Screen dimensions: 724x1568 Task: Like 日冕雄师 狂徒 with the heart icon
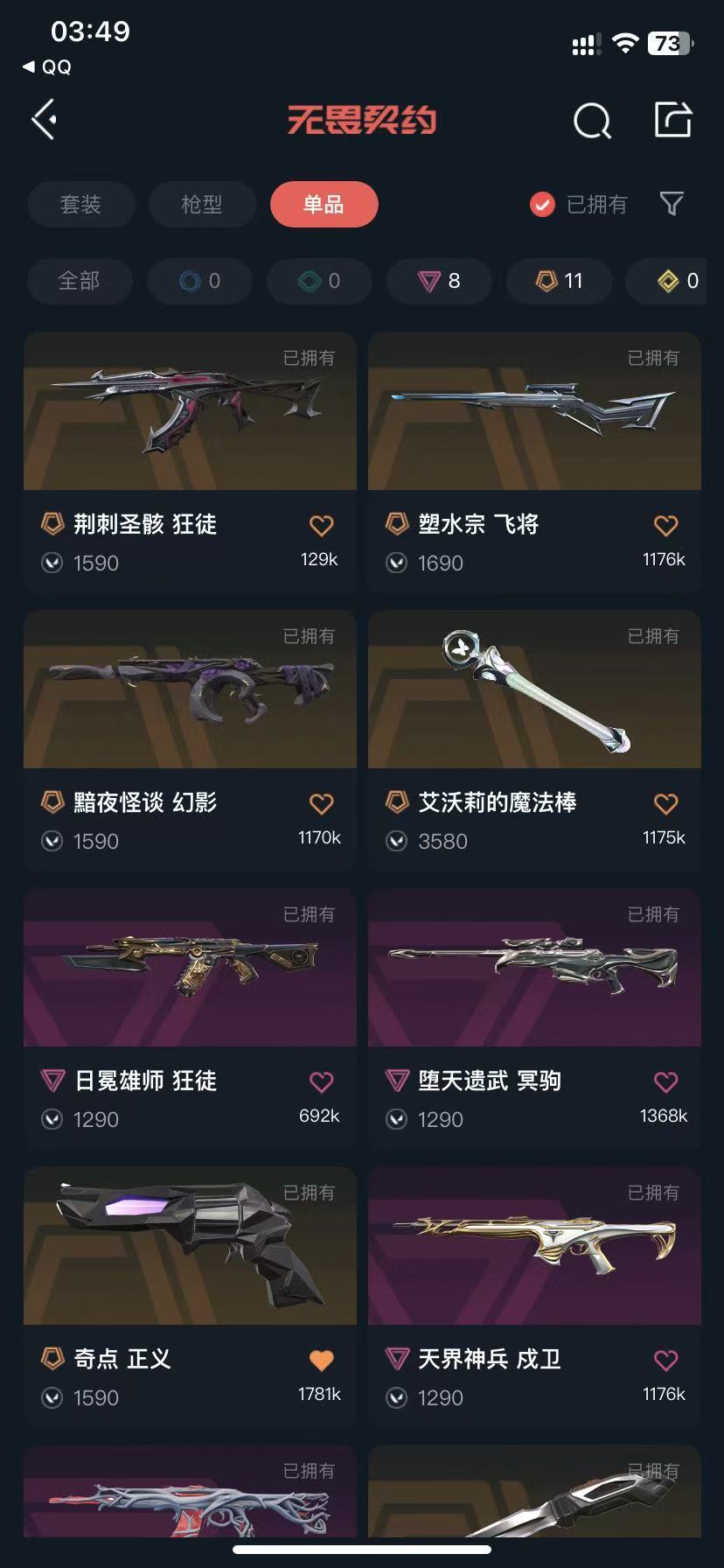click(x=321, y=1081)
